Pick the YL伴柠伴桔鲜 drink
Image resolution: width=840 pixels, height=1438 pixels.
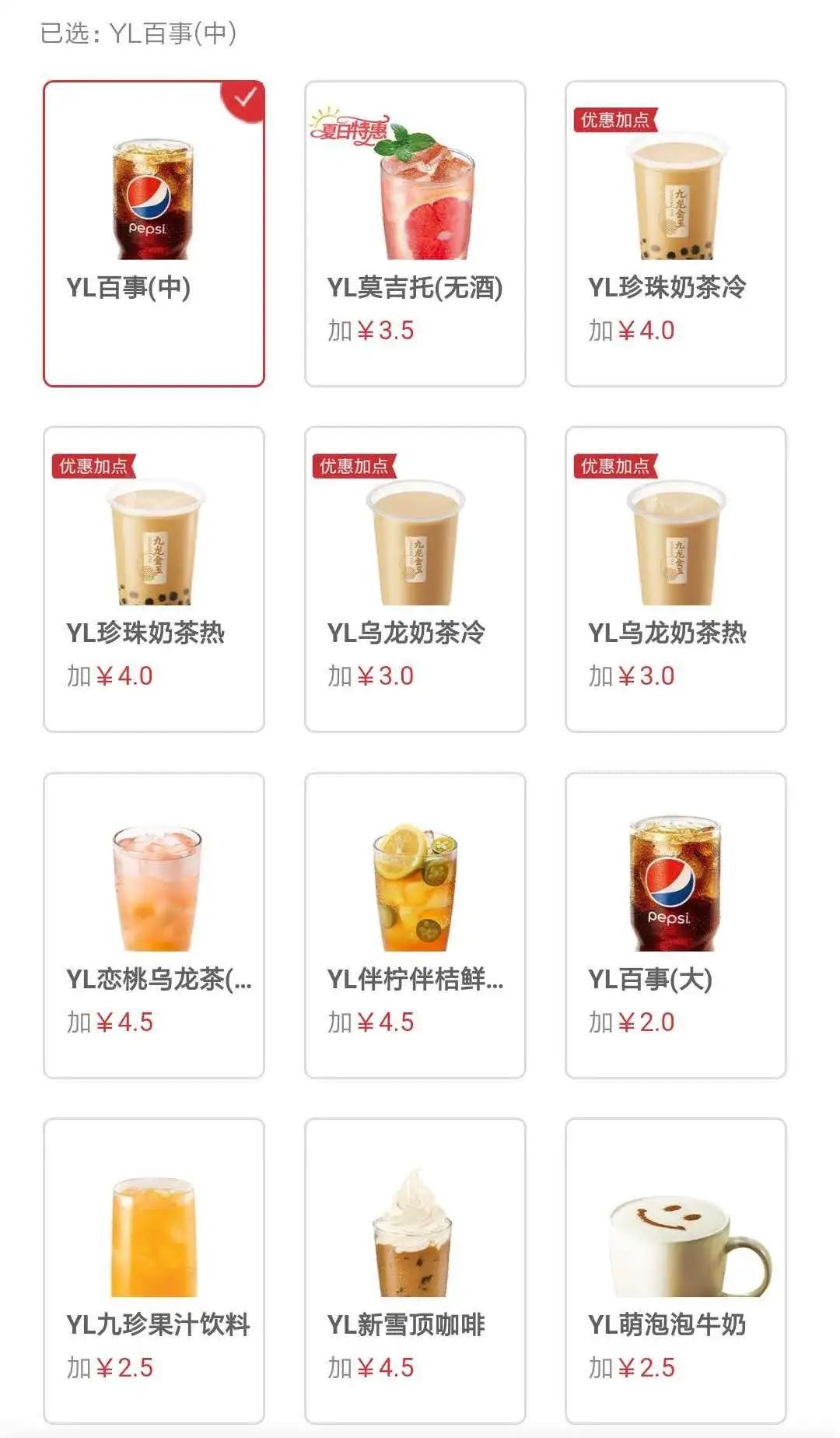coord(415,925)
